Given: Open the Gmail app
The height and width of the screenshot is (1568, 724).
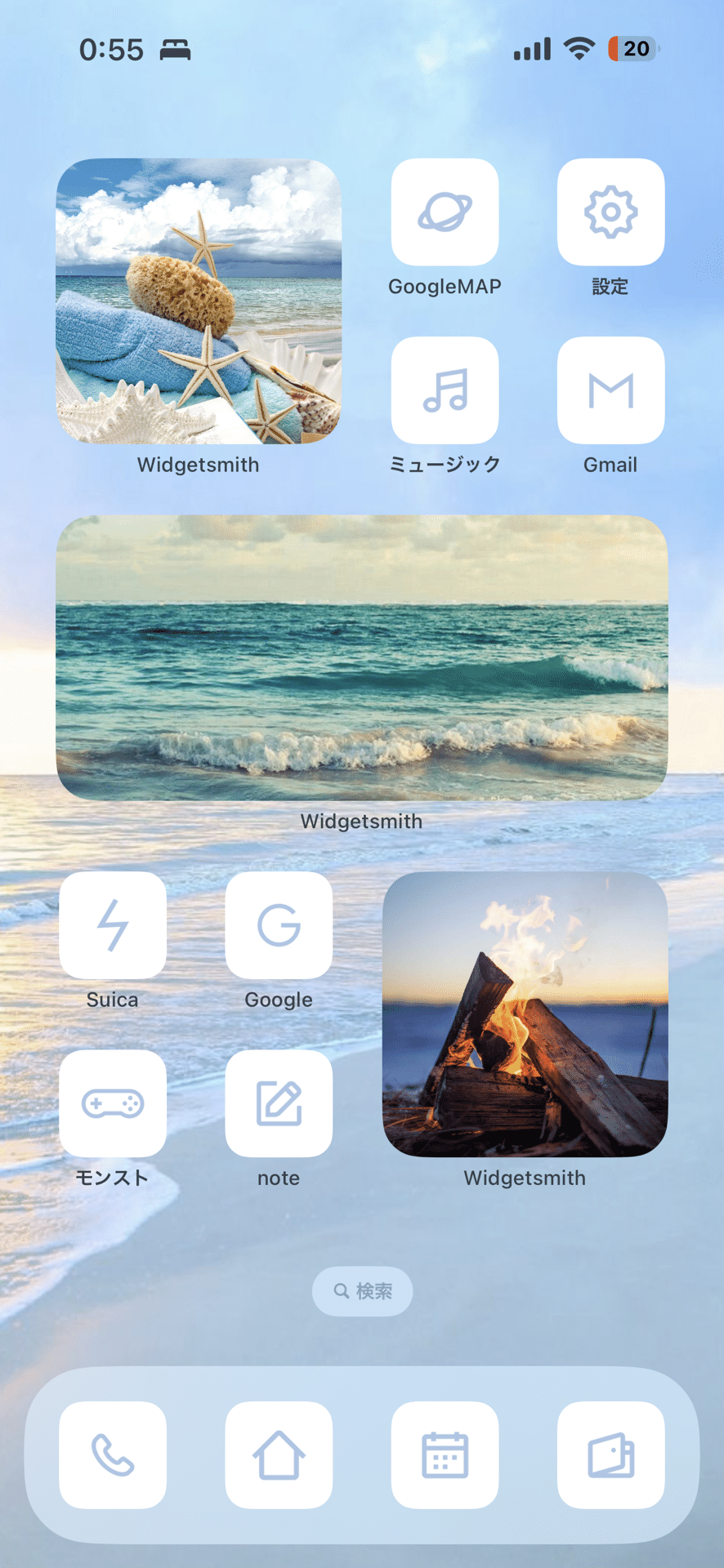Looking at the screenshot, I should click(x=610, y=390).
